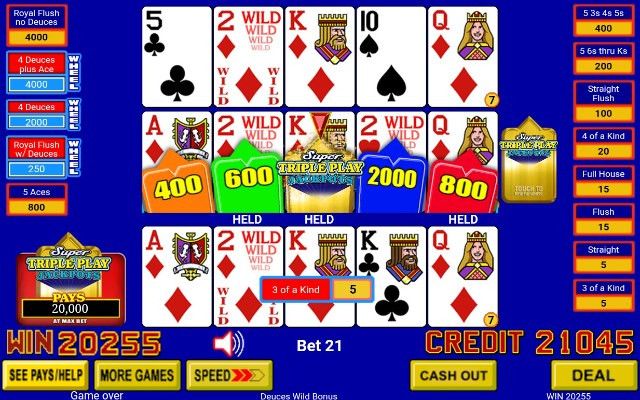640x400 pixels.
Task: Select the 5 of clubs card
Action: click(177, 56)
